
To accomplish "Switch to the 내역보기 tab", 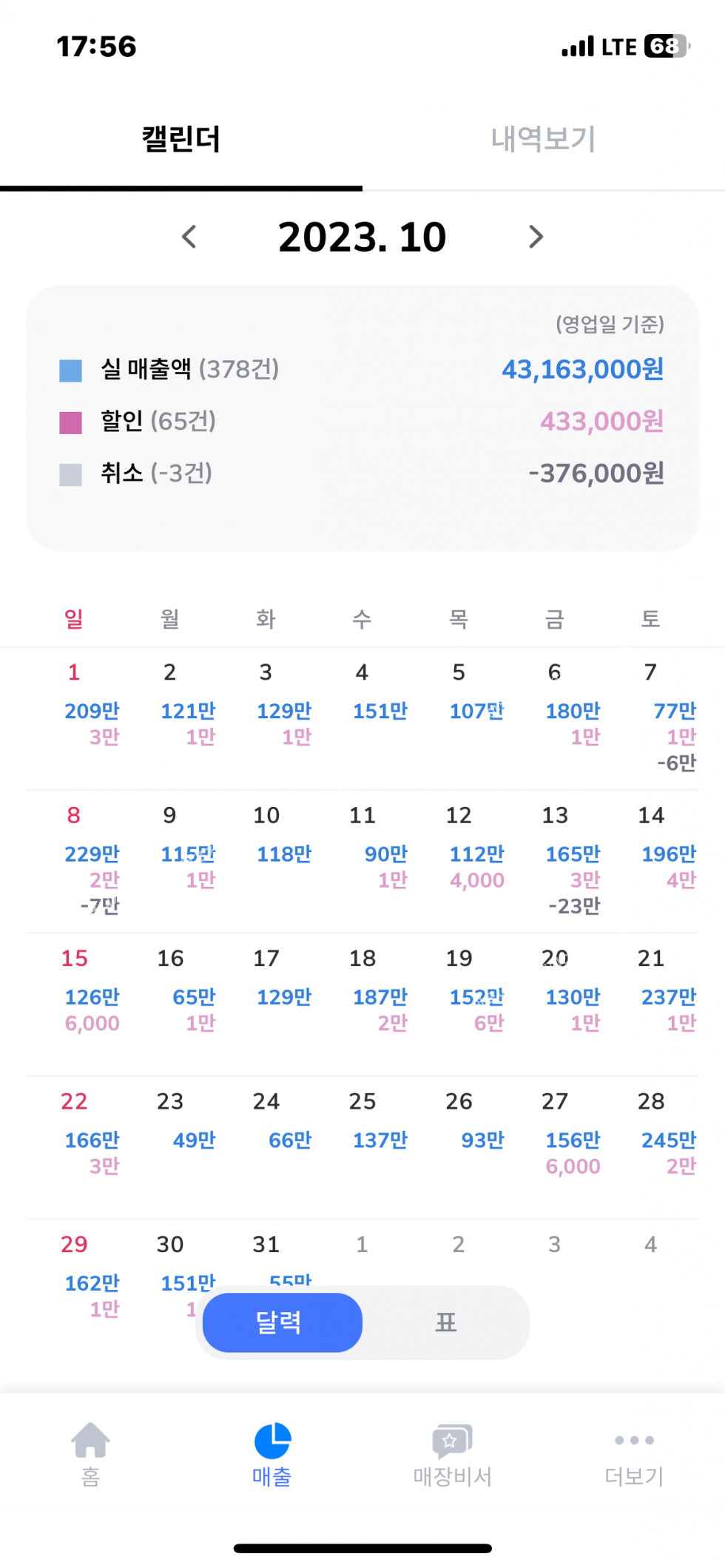I will [x=543, y=139].
